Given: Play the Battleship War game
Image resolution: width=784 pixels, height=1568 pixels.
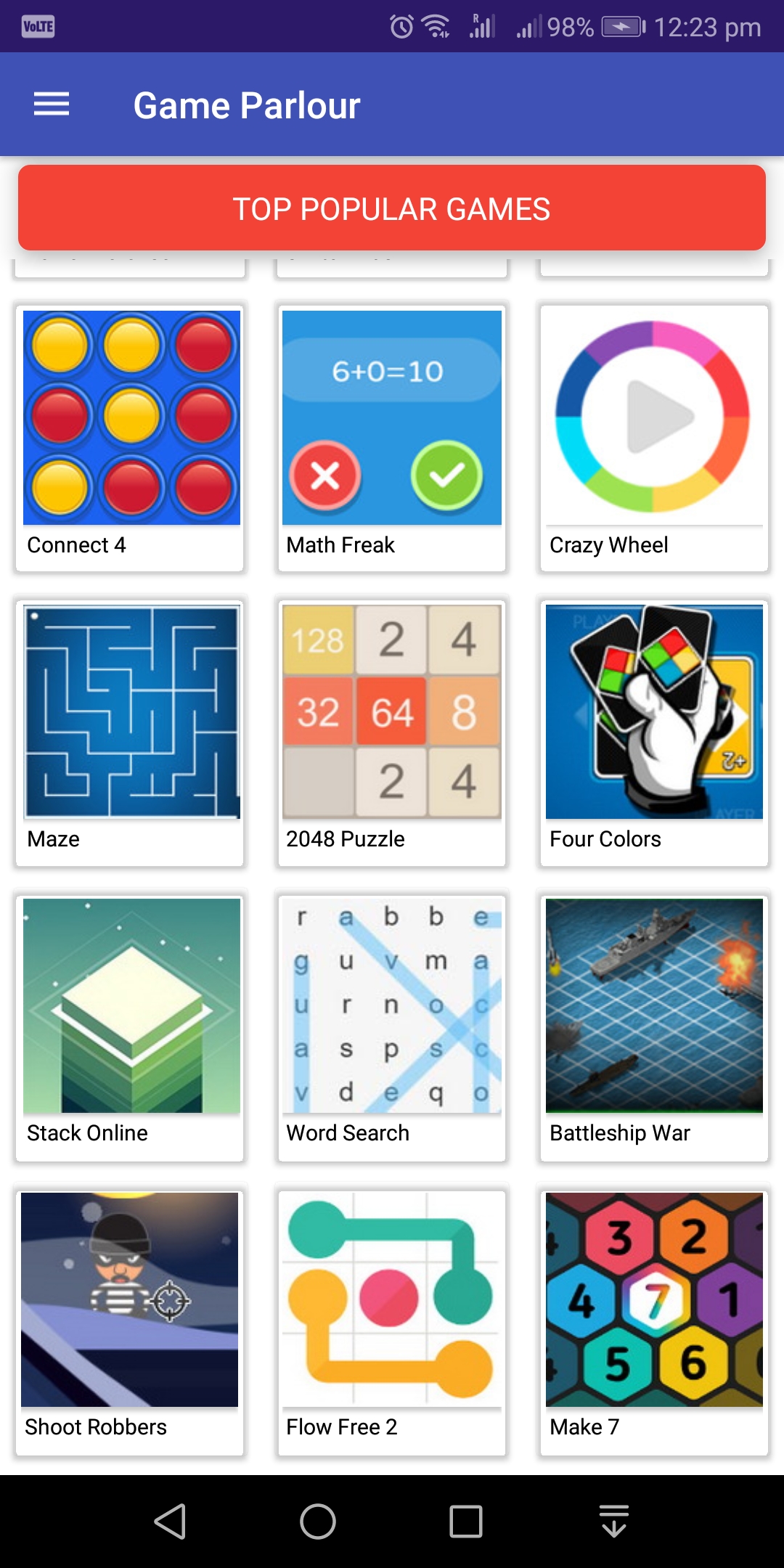Looking at the screenshot, I should point(654,1026).
